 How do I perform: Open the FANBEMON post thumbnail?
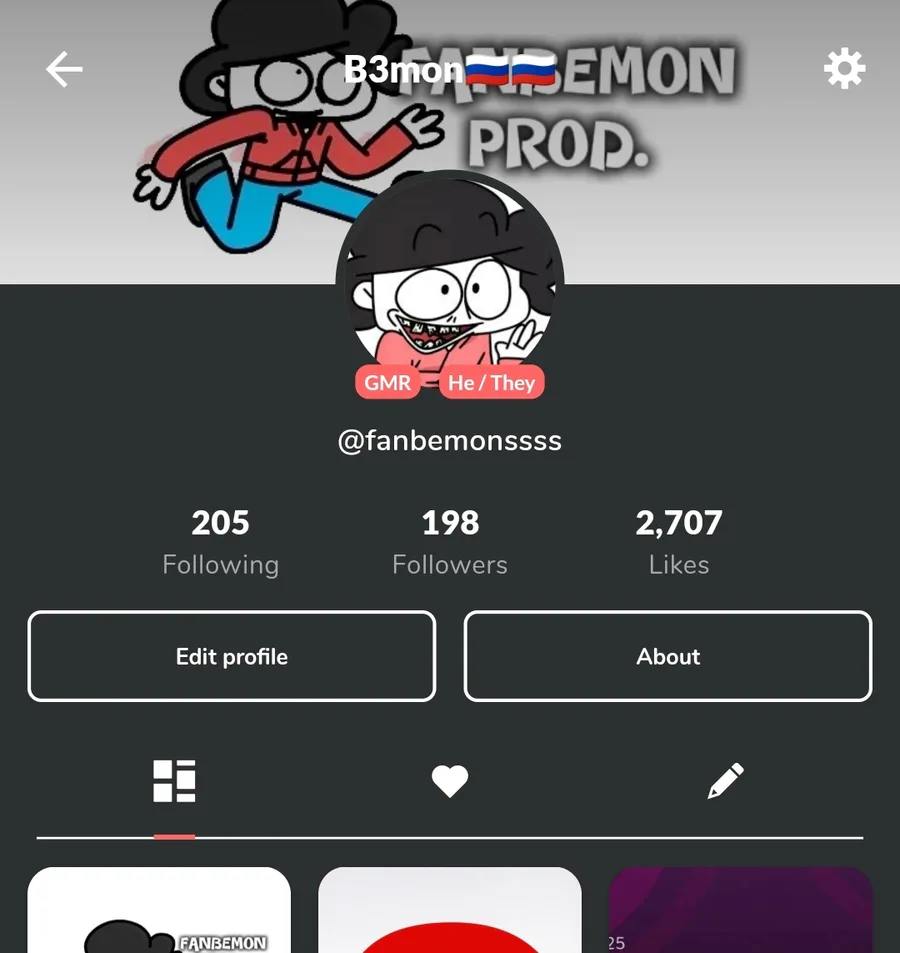click(159, 912)
